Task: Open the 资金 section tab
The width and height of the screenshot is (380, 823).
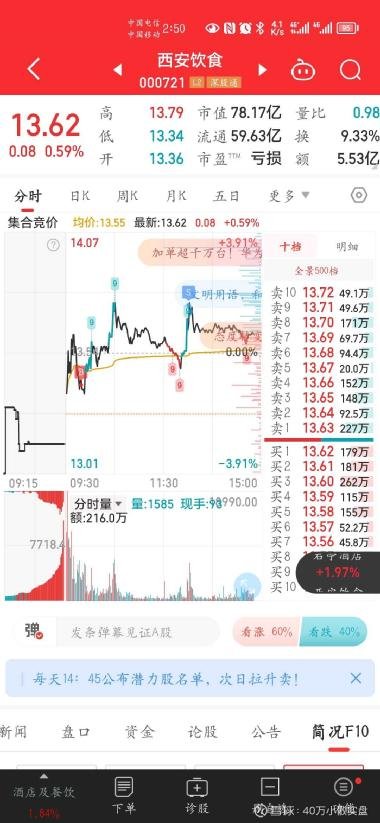Action: point(139,732)
